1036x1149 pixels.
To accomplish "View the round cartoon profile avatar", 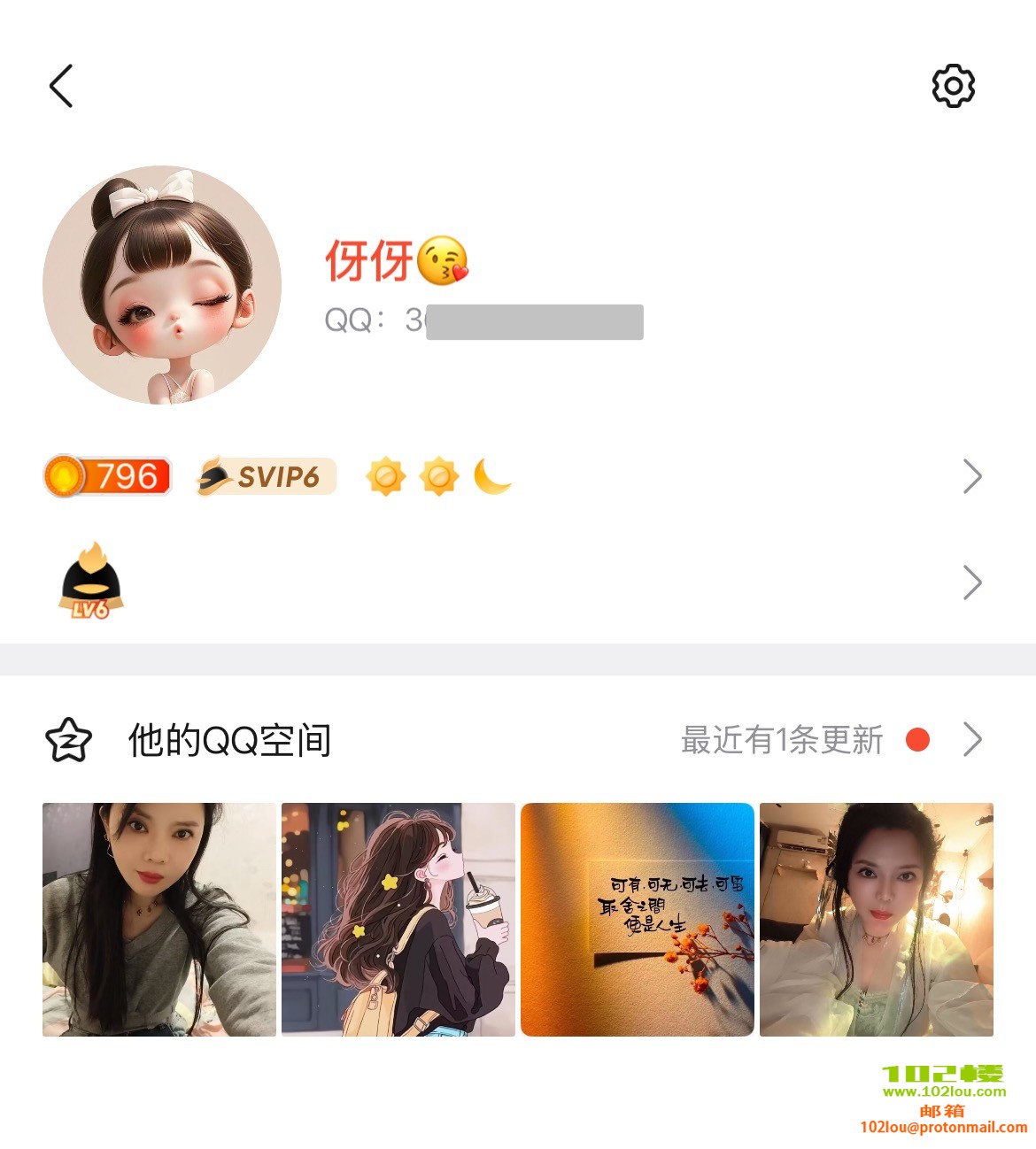I will point(162,285).
